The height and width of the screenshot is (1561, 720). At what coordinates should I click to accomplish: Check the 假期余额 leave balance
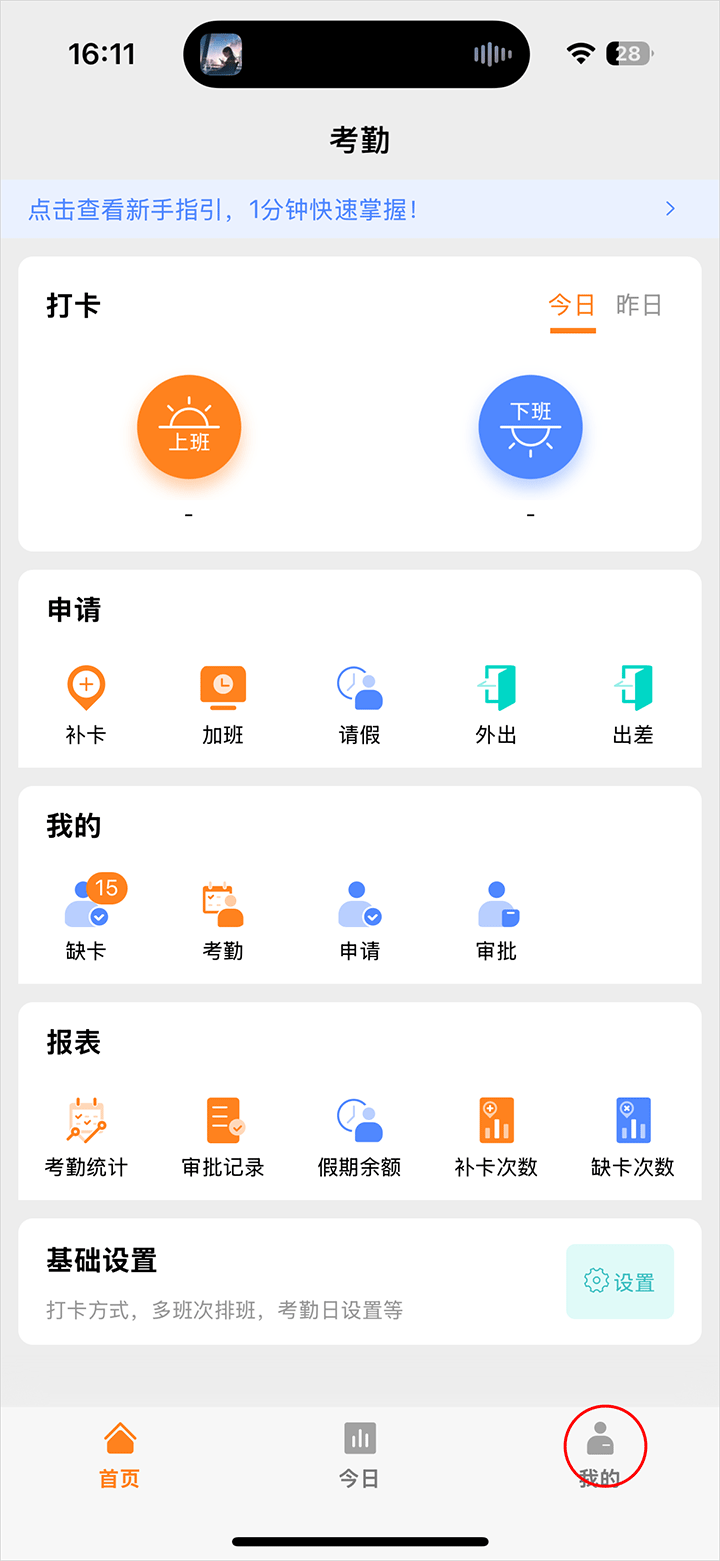pyautogui.click(x=360, y=1137)
